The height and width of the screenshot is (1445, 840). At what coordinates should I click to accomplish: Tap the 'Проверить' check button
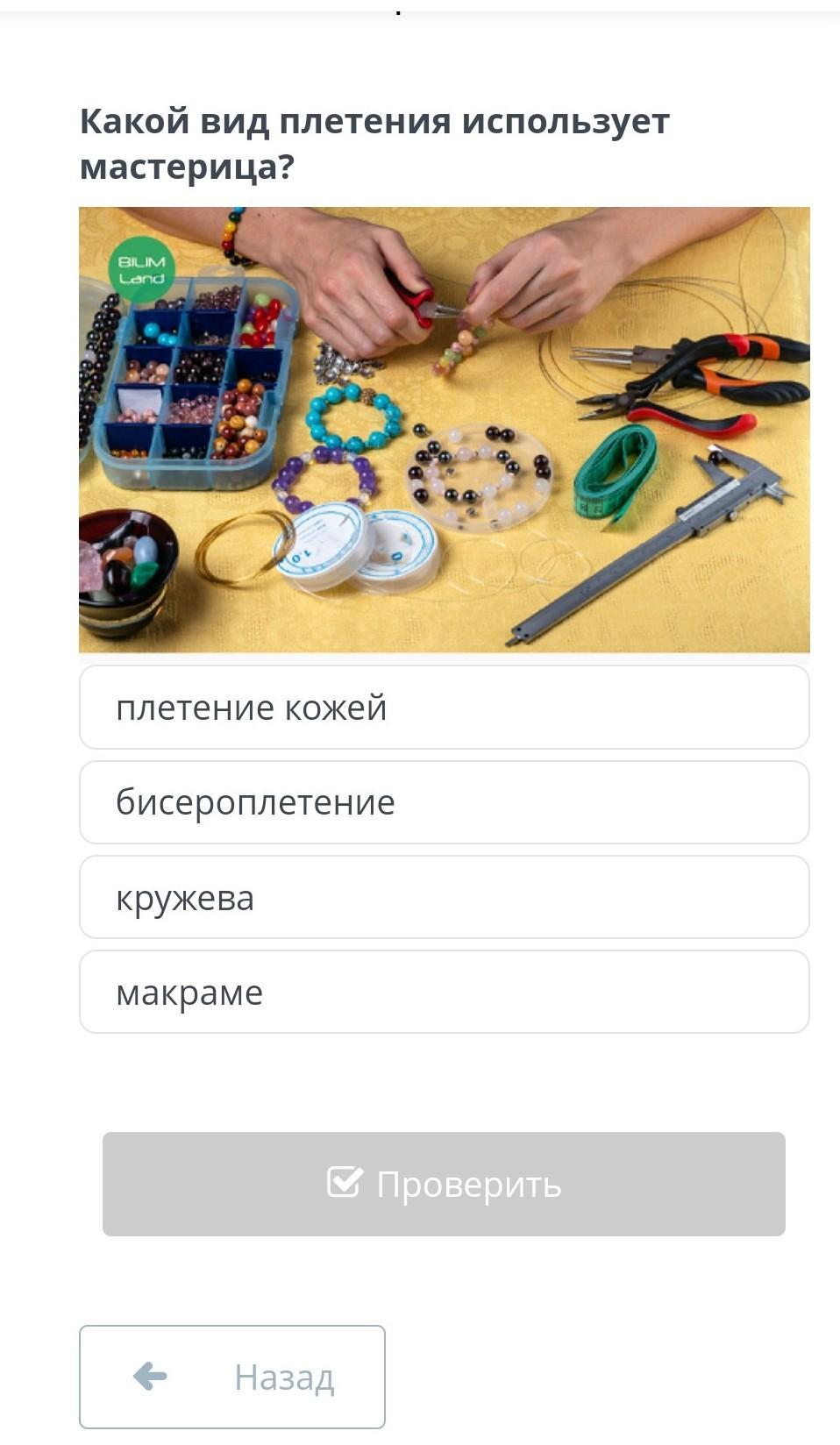pos(444,1184)
